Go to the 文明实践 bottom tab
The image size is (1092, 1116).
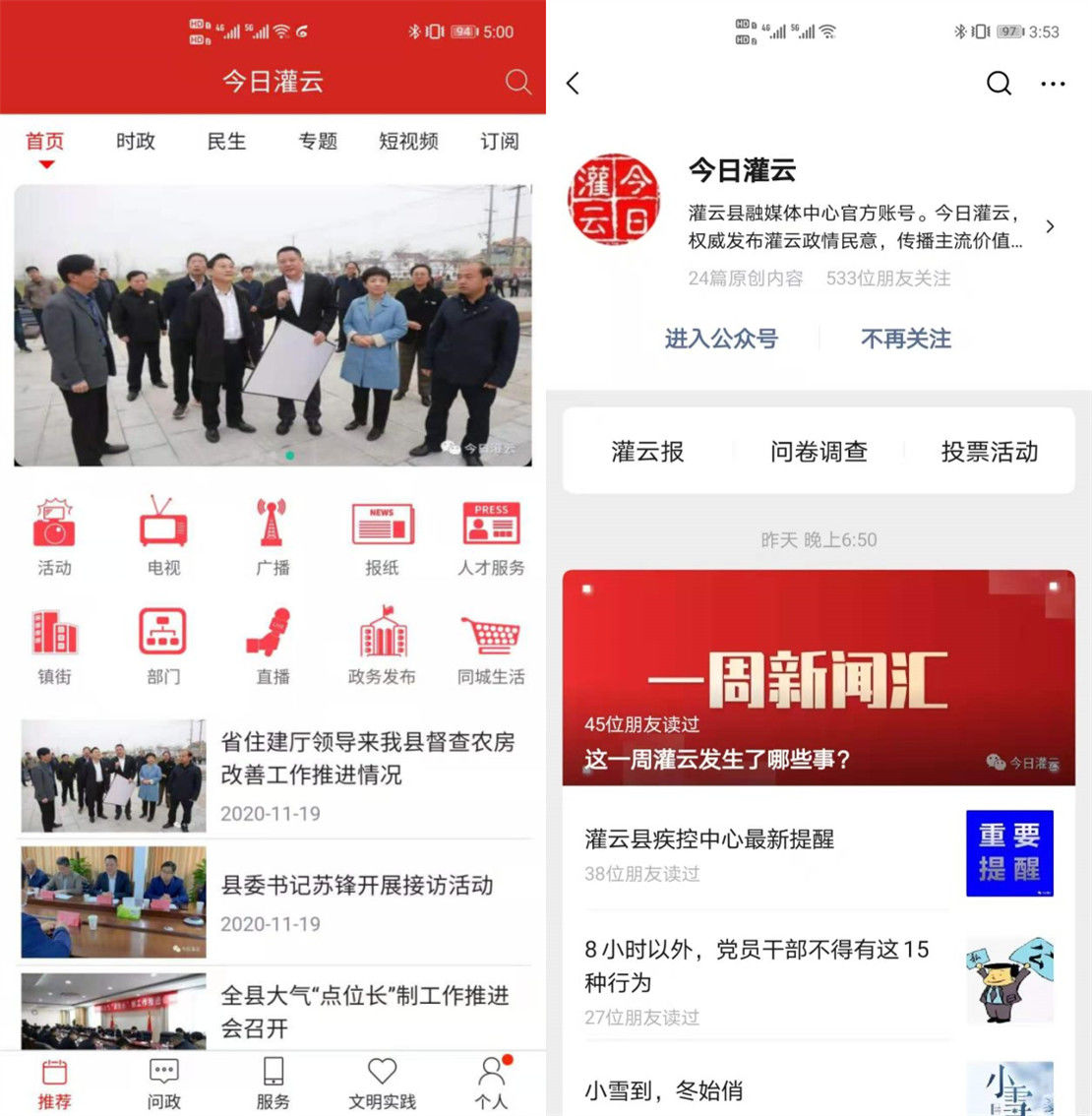pos(382,1083)
